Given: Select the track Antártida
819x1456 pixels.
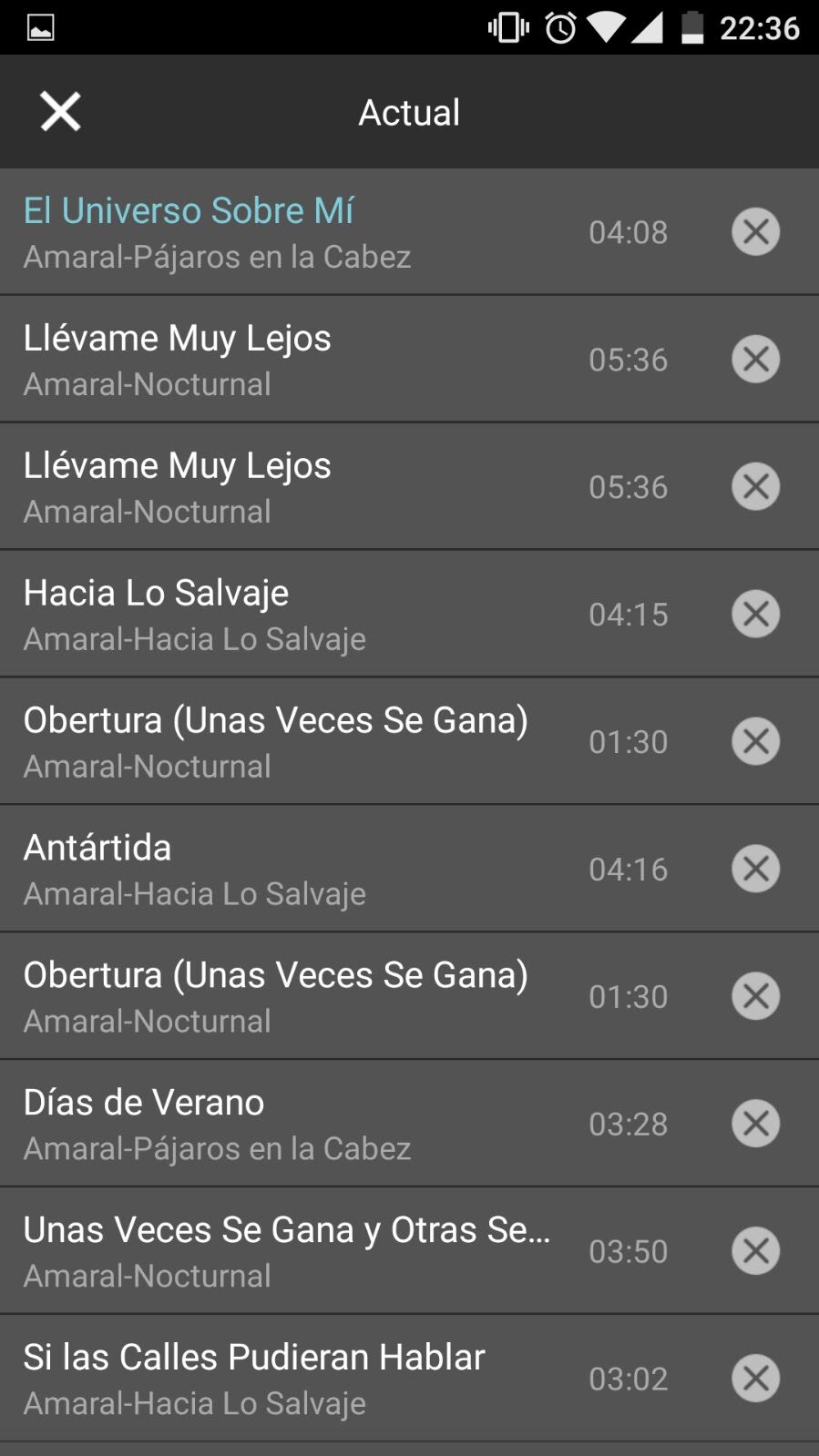Looking at the screenshot, I should tap(273, 869).
